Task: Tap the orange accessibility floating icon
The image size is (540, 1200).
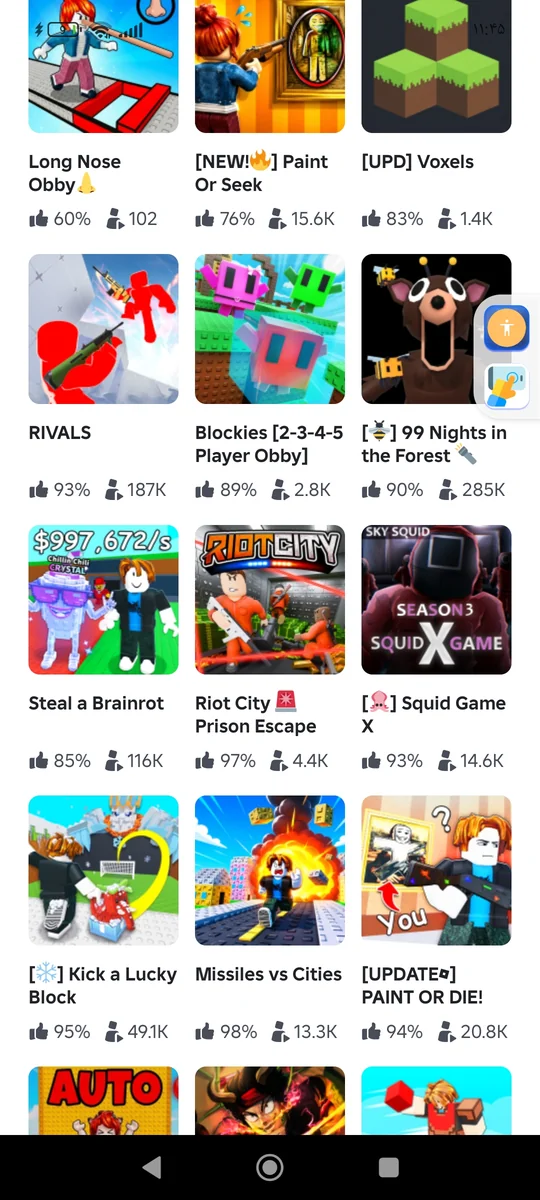Action: [507, 327]
